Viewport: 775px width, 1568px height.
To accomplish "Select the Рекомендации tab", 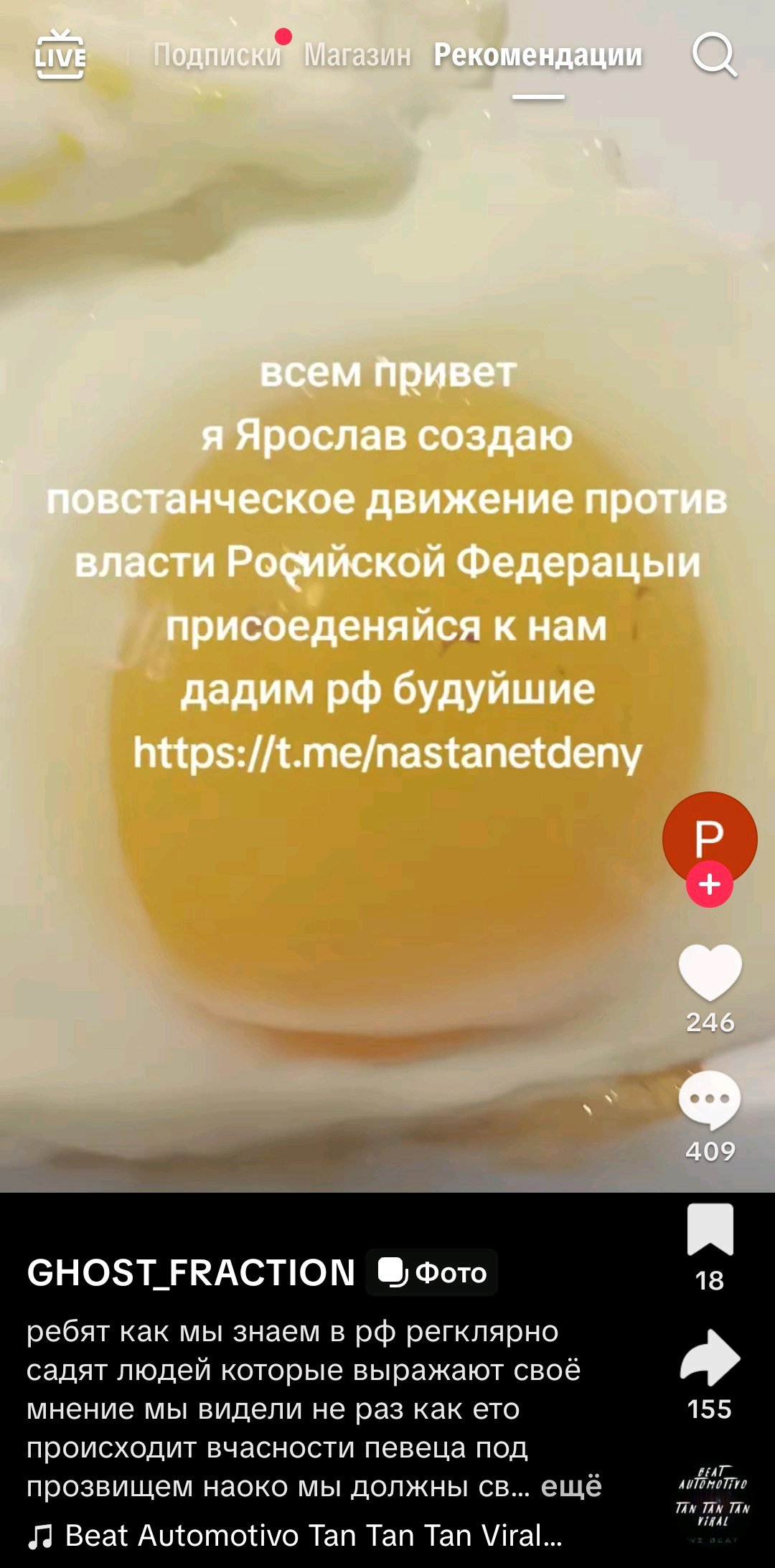I will [x=537, y=55].
